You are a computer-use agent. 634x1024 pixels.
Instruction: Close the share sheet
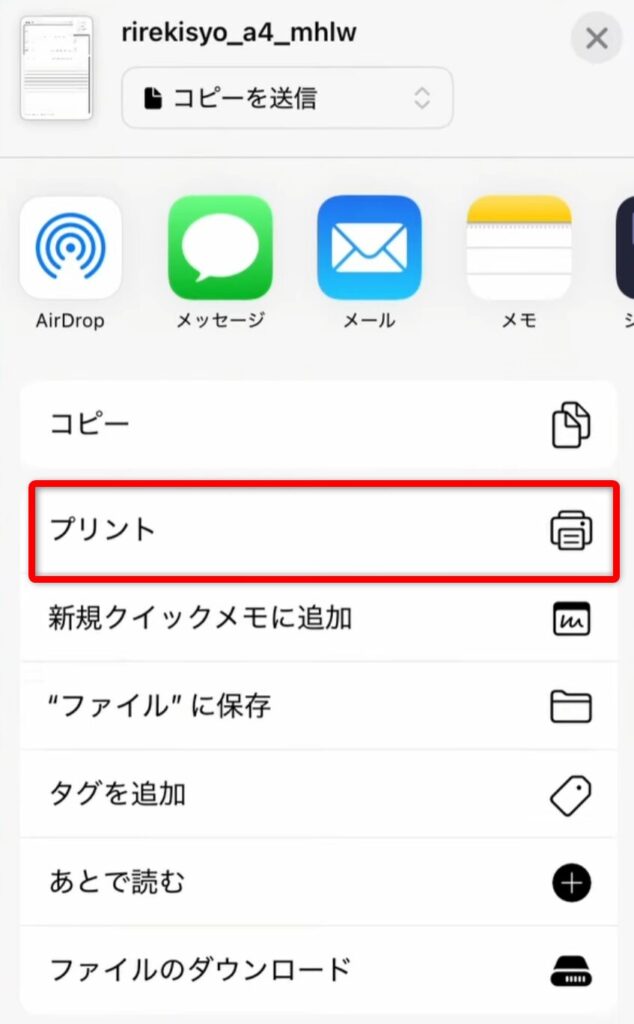[596, 39]
